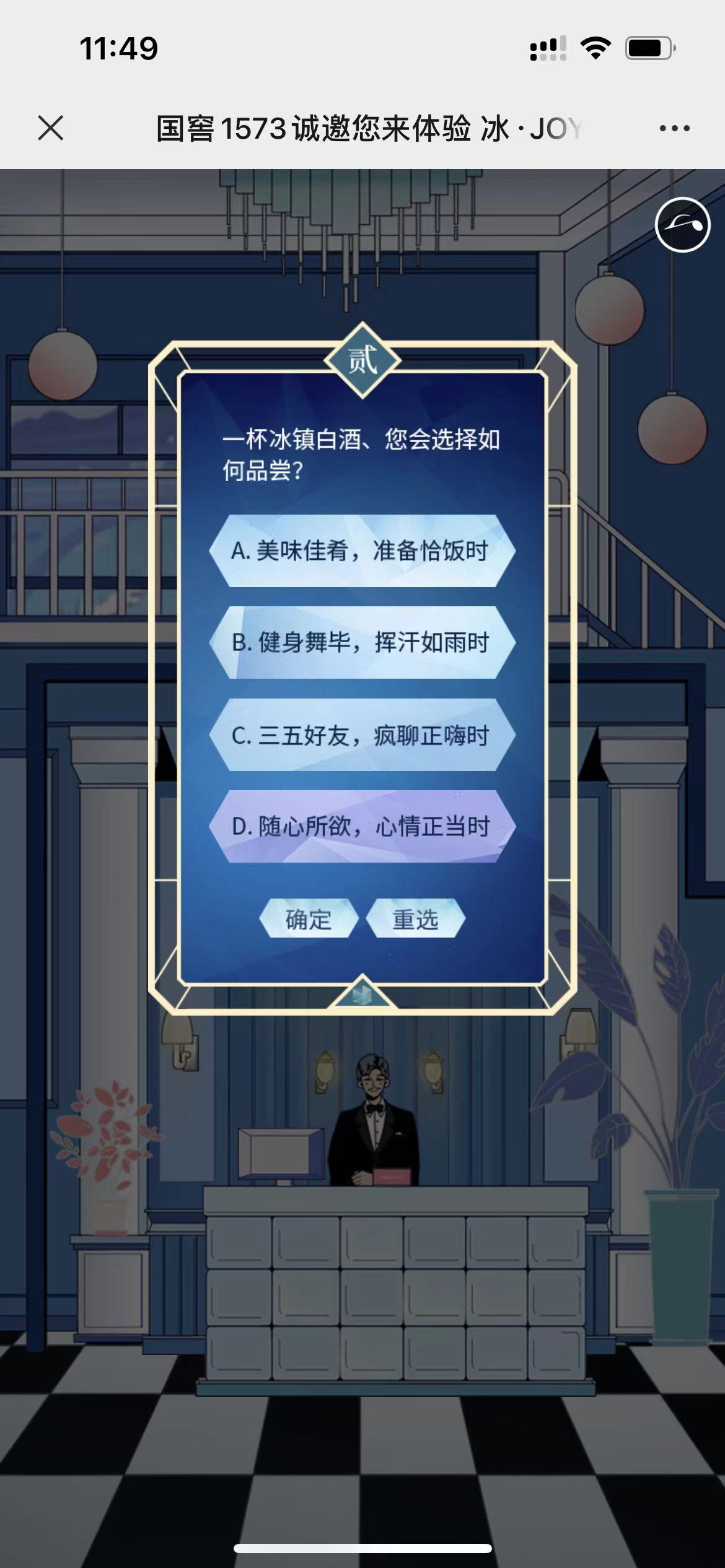Choose option B 健身舞毕，挥汗如雨时
The image size is (725, 1568).
[x=362, y=642]
